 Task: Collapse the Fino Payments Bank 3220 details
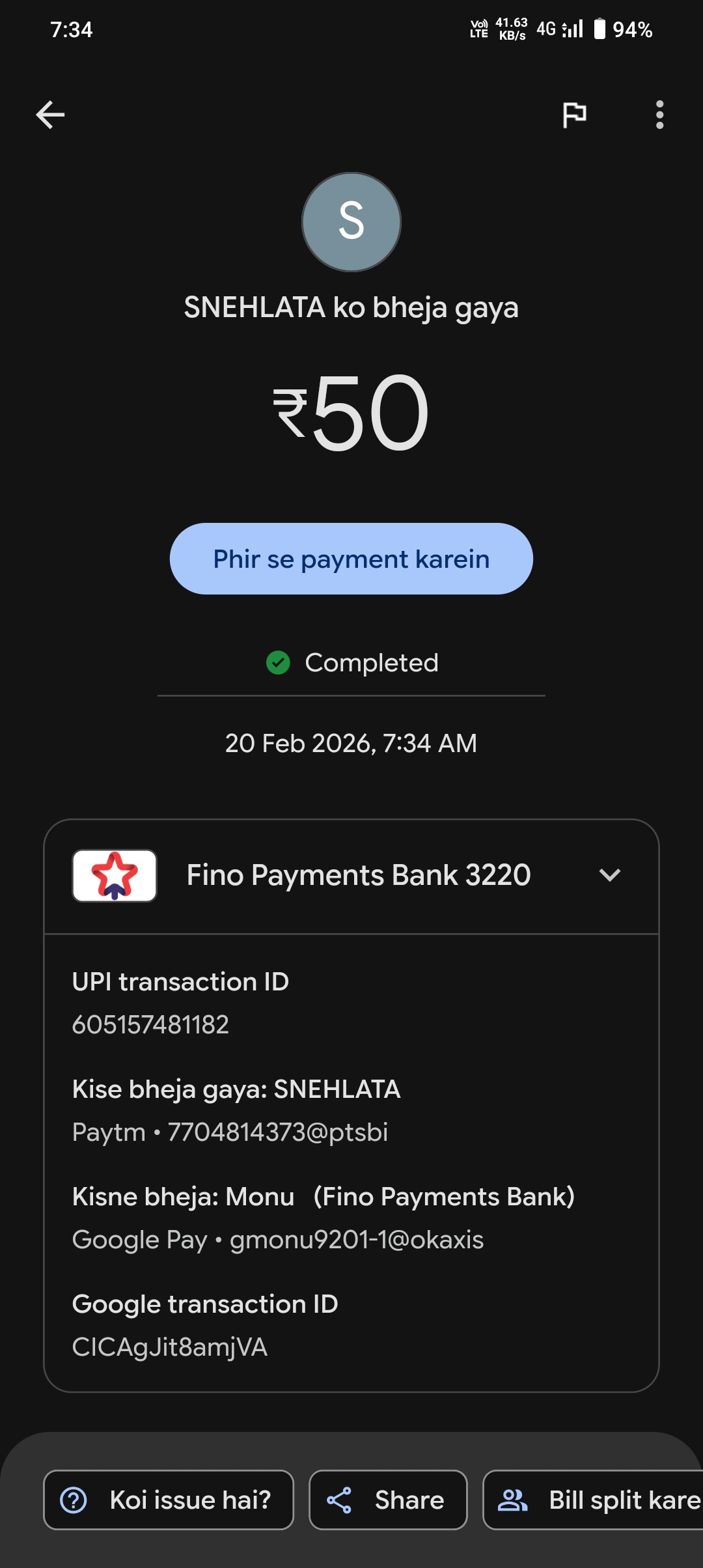tap(609, 875)
